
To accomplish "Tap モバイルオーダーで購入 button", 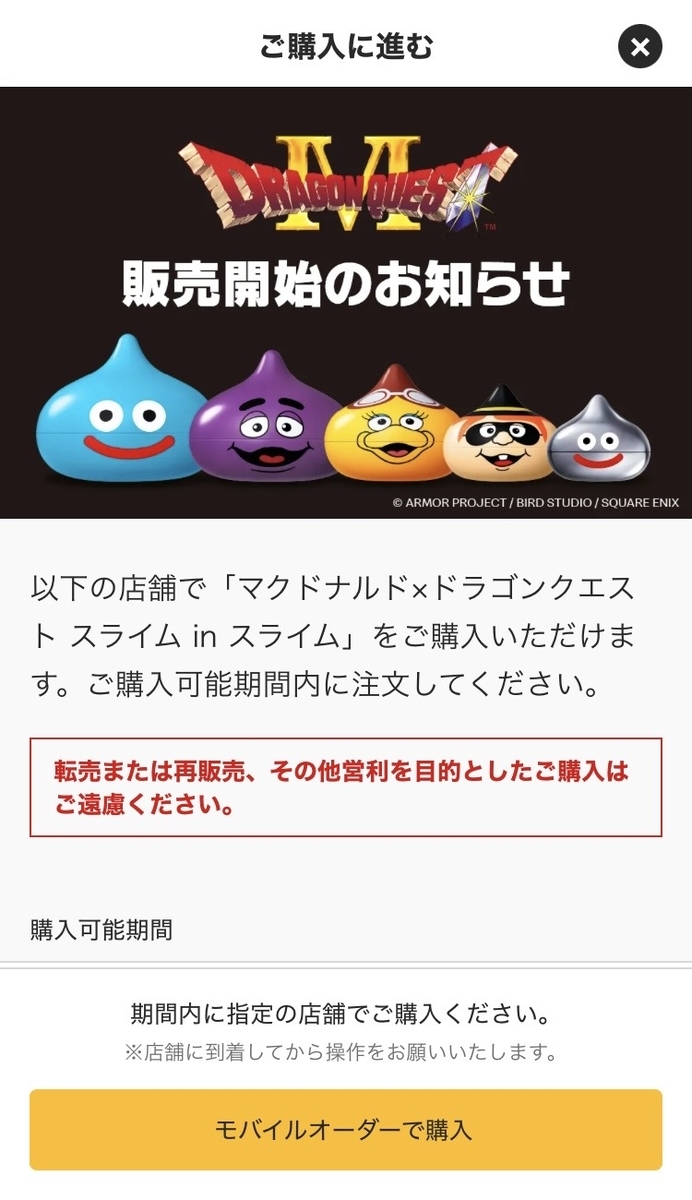I will pyautogui.click(x=346, y=1130).
